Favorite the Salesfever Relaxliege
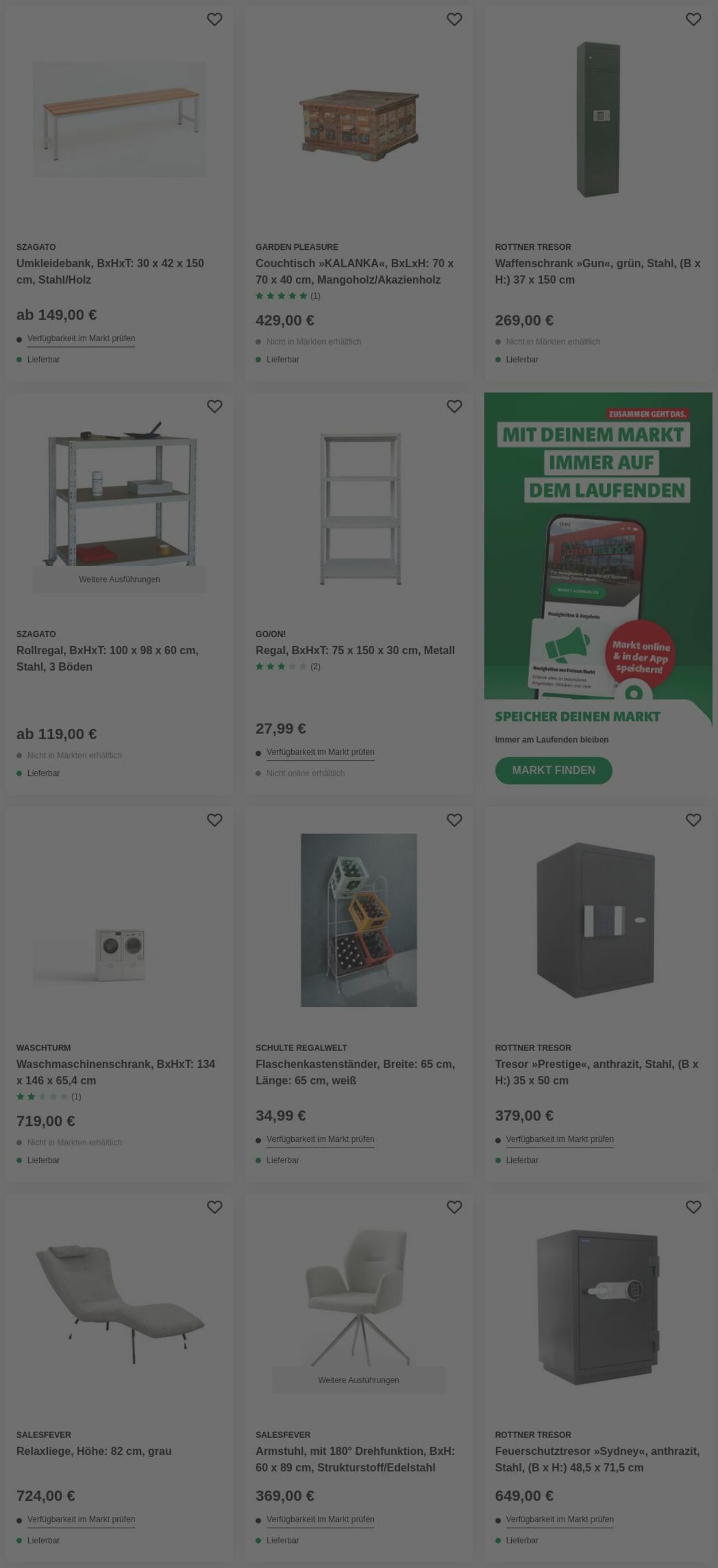This screenshot has width=718, height=1568. [x=214, y=1206]
